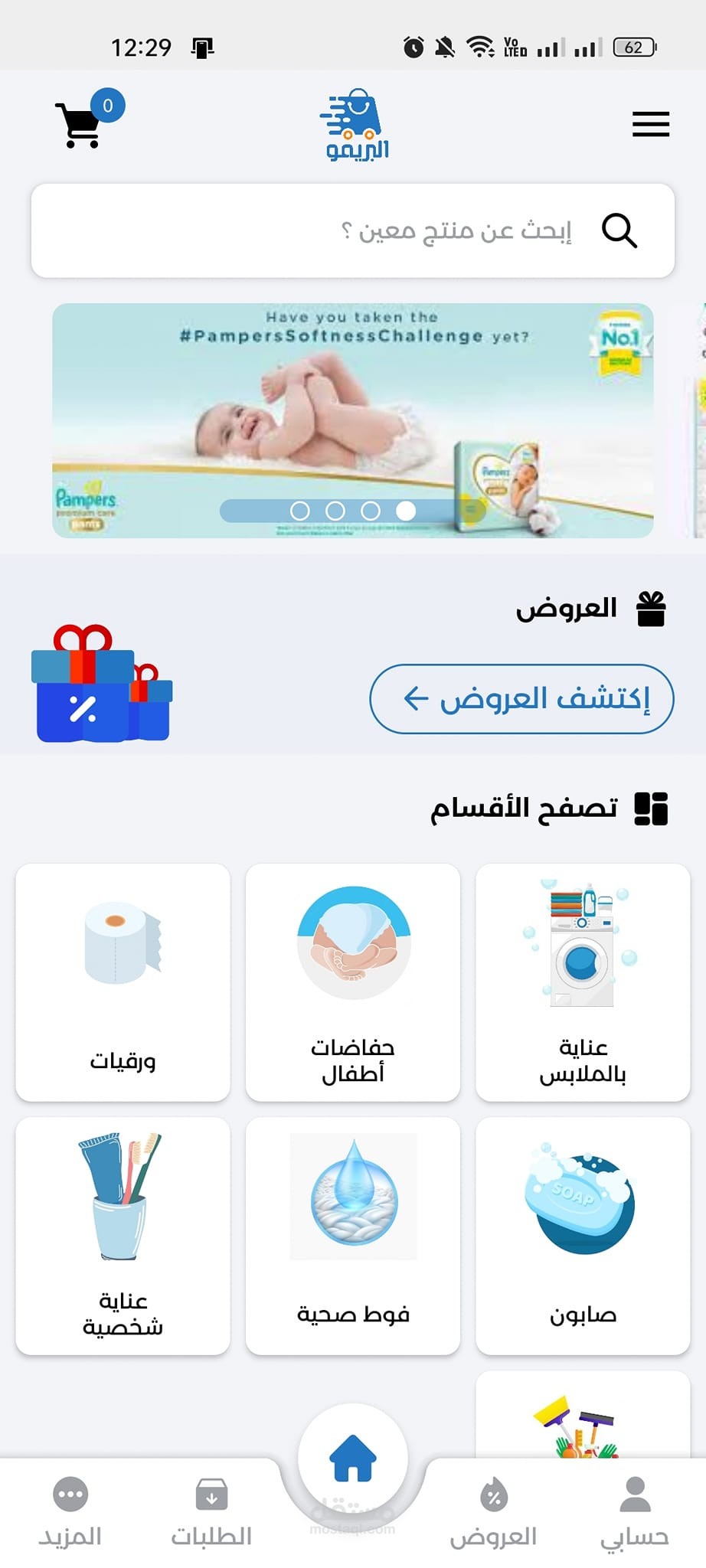This screenshot has height=1568, width=706.
Task: Tap the product search field
Action: (353, 230)
